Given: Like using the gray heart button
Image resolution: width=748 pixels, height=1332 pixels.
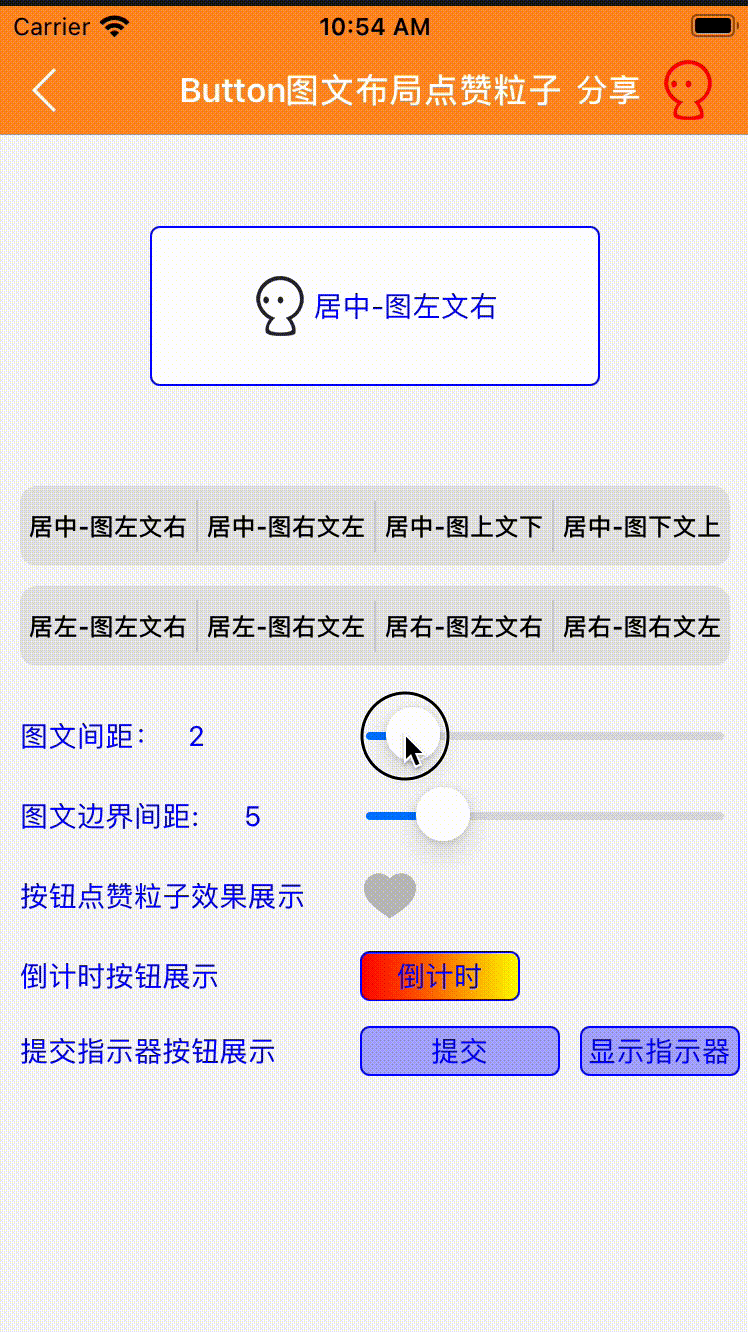Looking at the screenshot, I should (390, 895).
